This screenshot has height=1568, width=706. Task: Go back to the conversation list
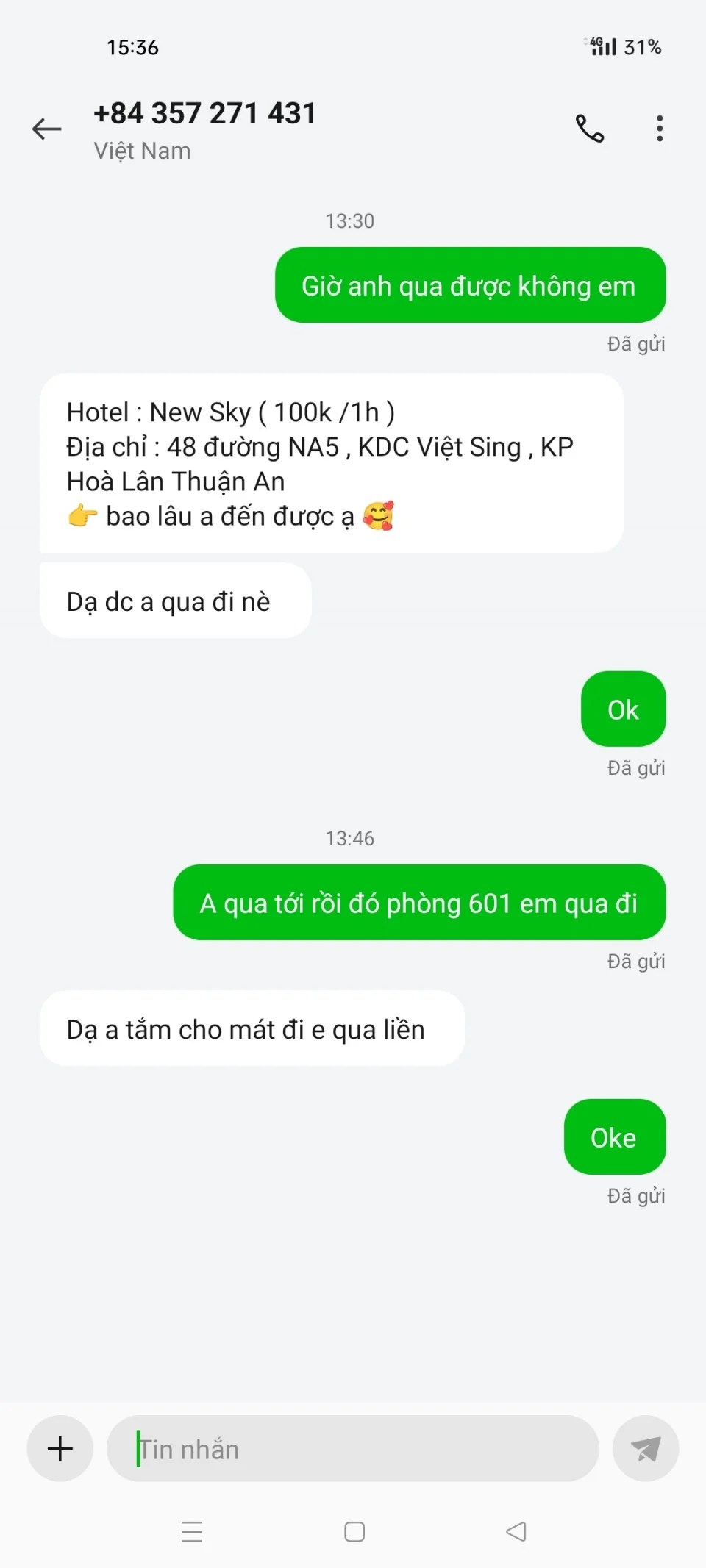pyautogui.click(x=46, y=129)
